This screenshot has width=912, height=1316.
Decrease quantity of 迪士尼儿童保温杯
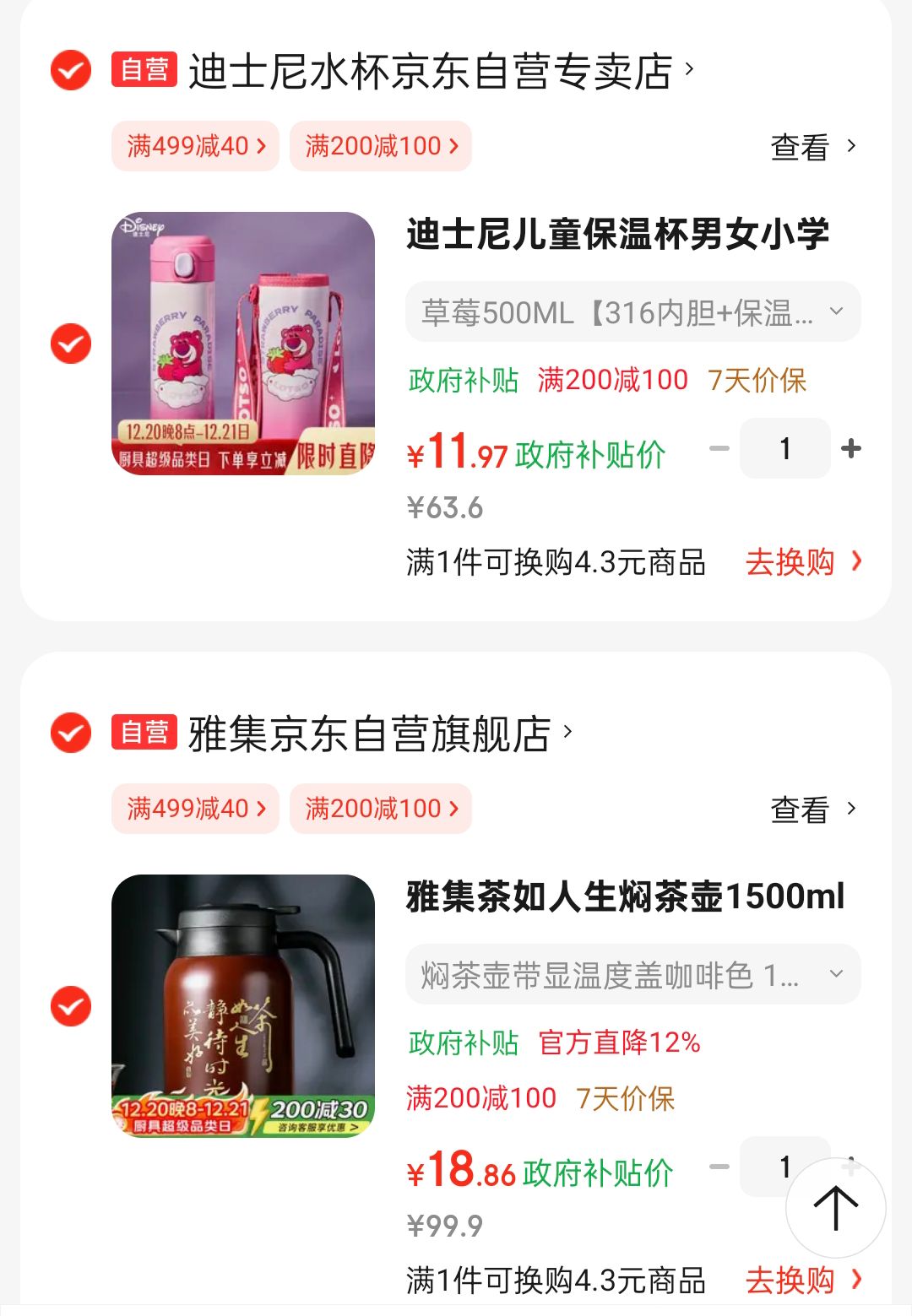(719, 448)
